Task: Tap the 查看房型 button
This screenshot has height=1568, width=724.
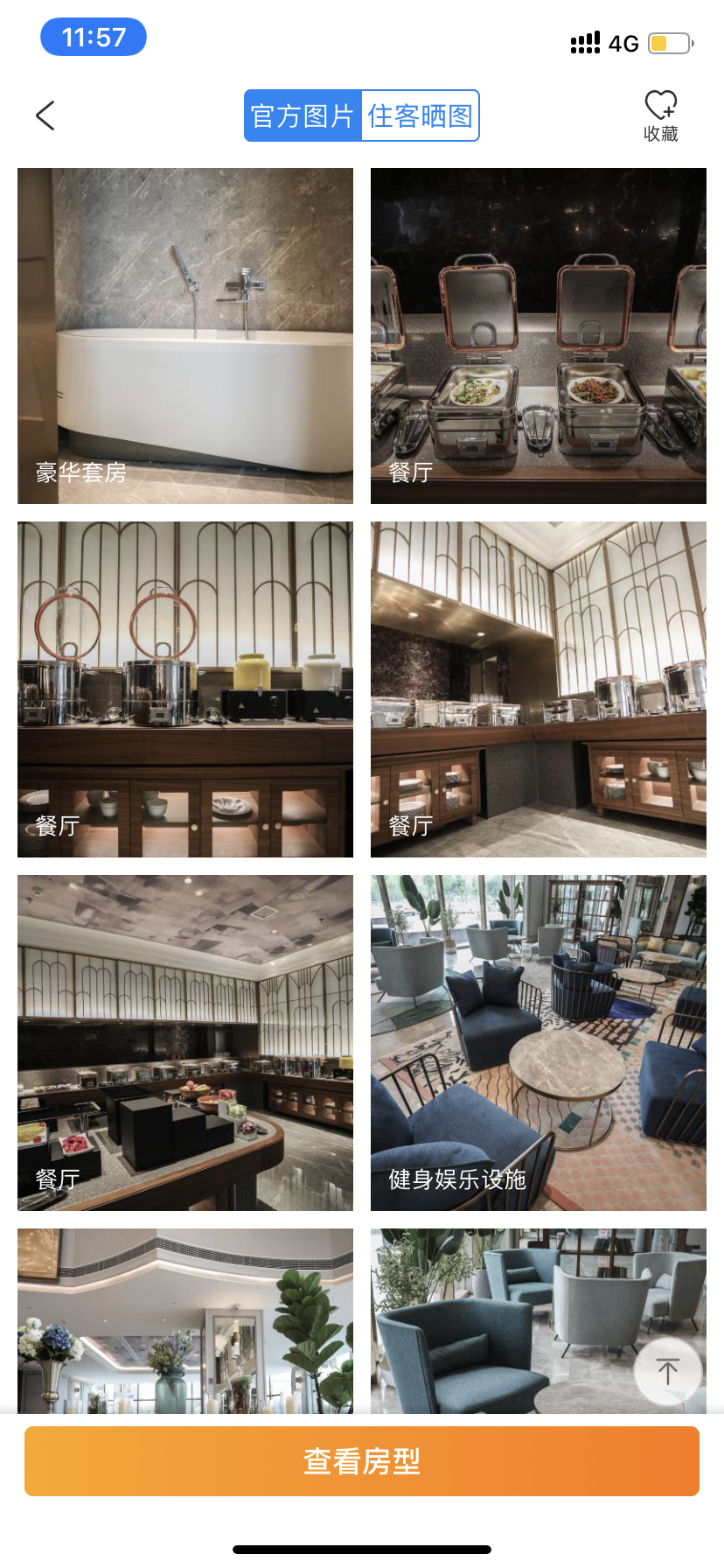Action: [362, 1461]
